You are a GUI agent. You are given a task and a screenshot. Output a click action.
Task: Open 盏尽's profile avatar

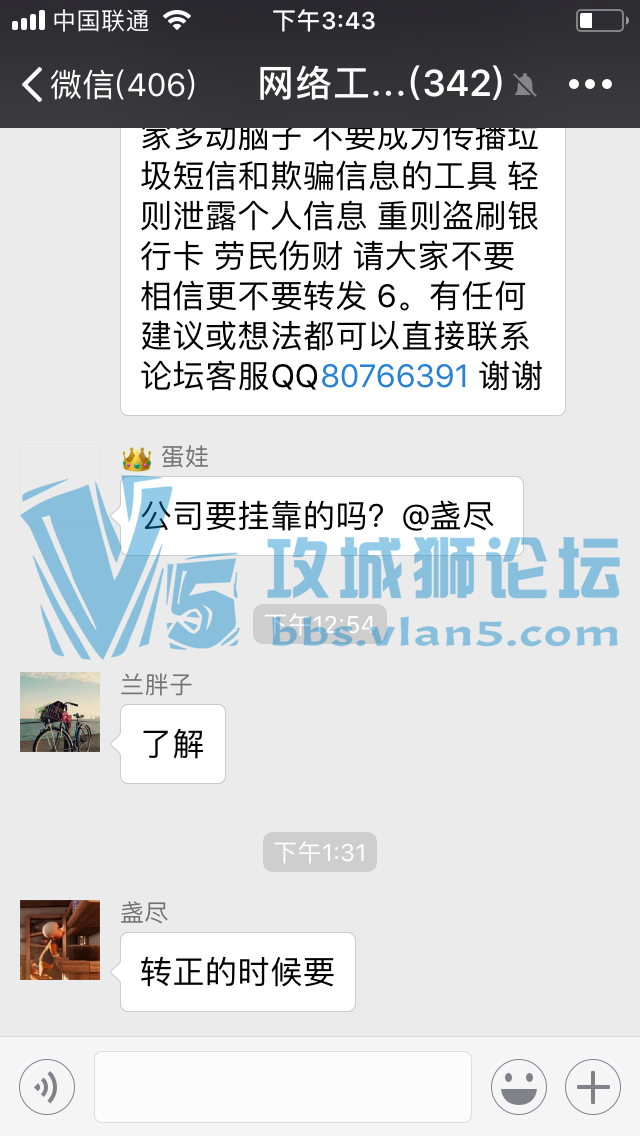coord(60,940)
